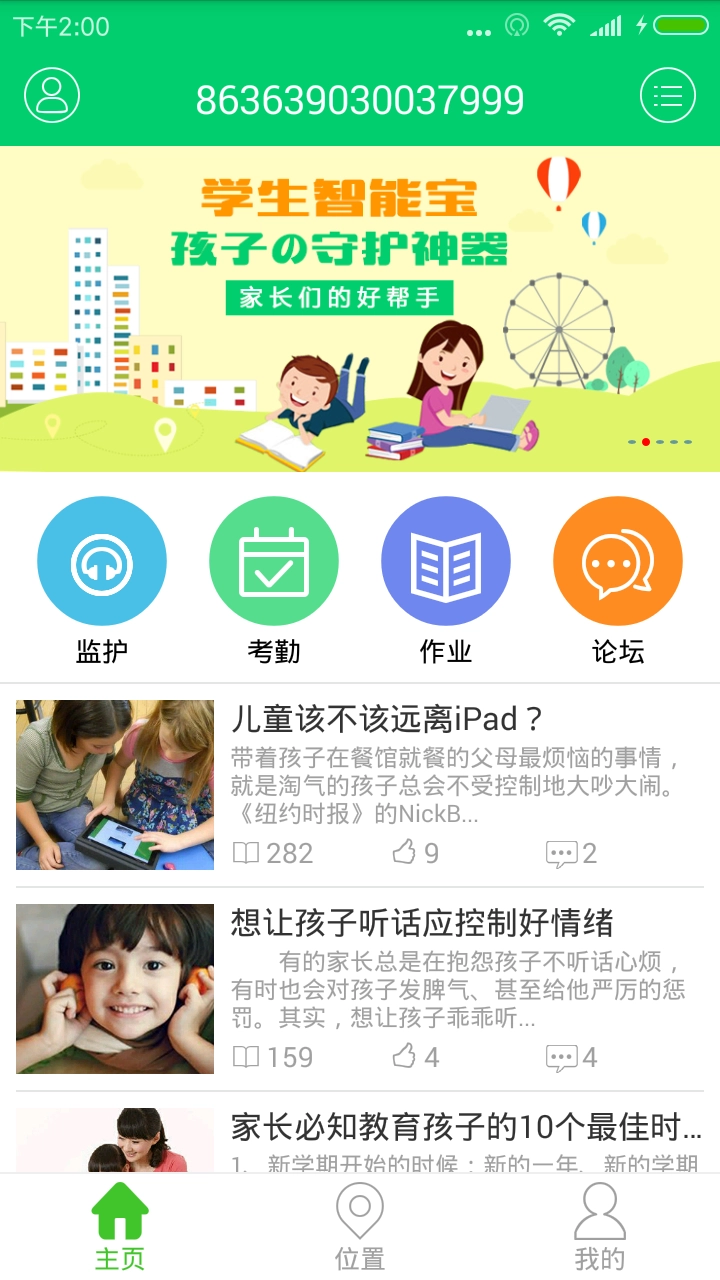720x1280 pixels.
Task: Open article 儿童该不该远离iPad？
Action: [x=388, y=719]
